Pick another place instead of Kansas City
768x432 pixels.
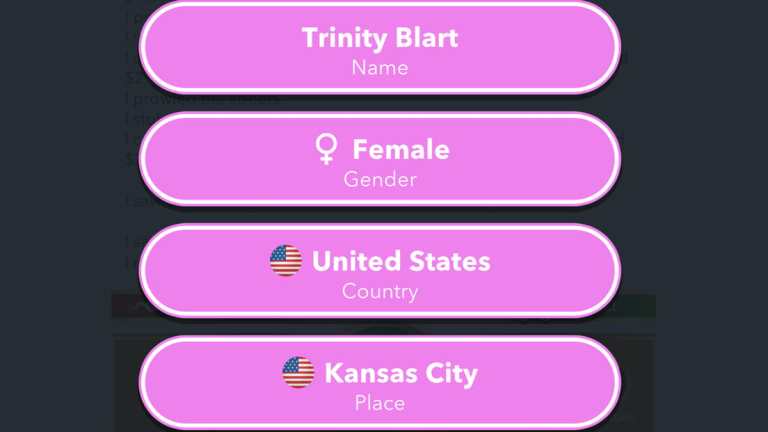[380, 383]
